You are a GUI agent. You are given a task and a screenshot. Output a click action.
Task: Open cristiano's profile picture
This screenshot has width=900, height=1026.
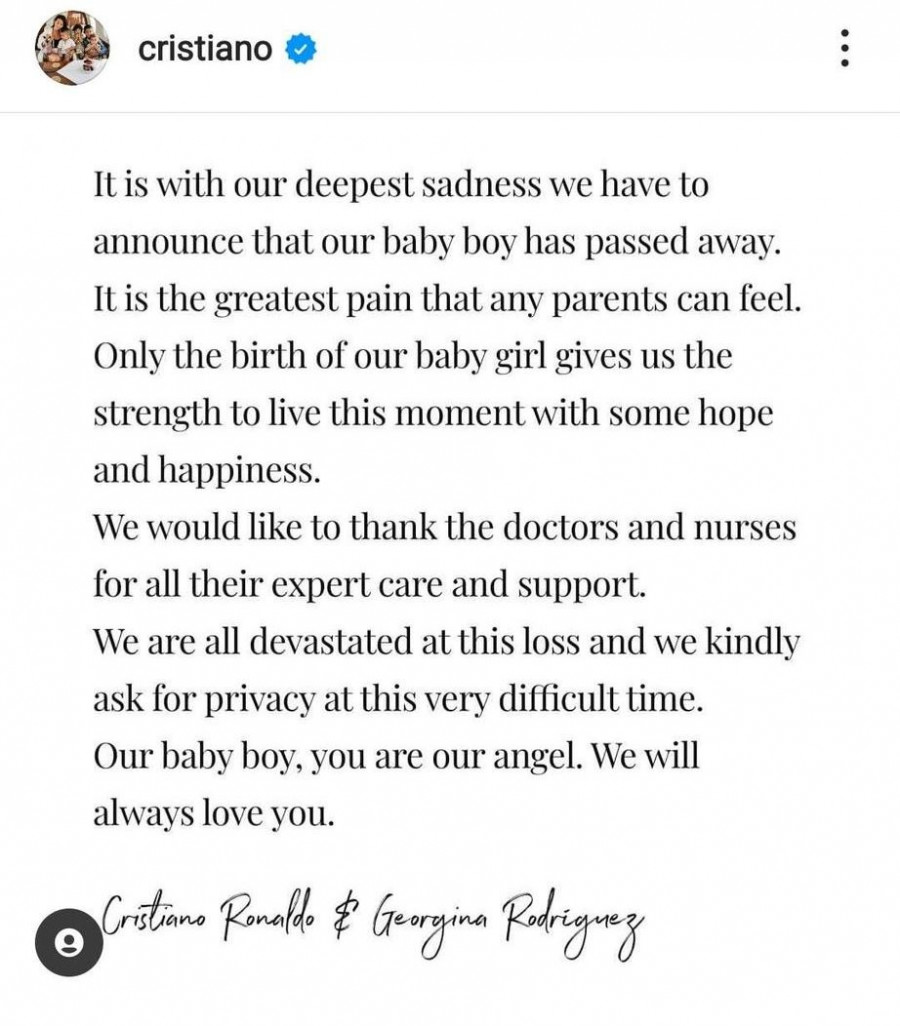point(71,48)
